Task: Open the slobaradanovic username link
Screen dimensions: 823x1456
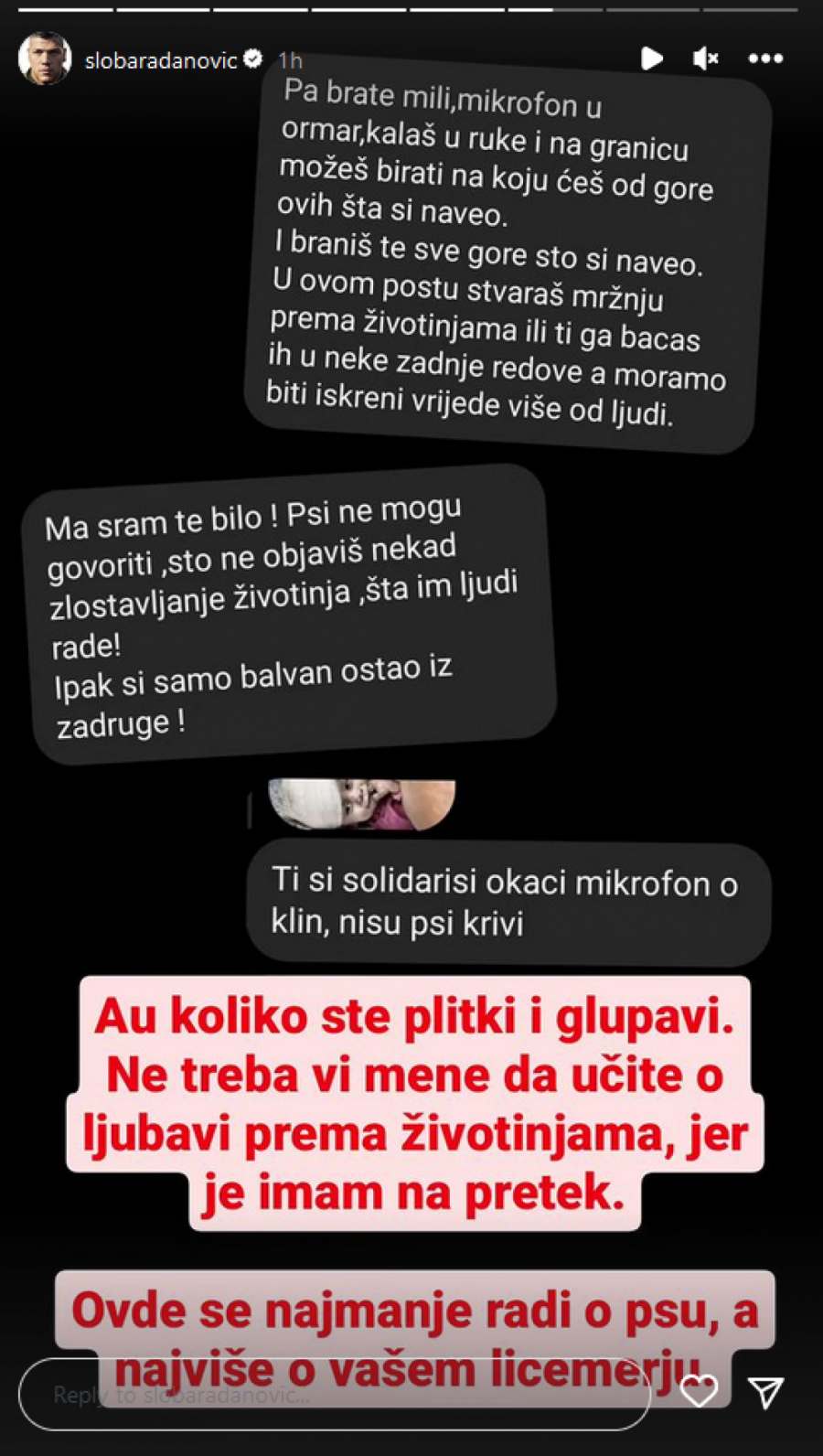Action: point(161,60)
